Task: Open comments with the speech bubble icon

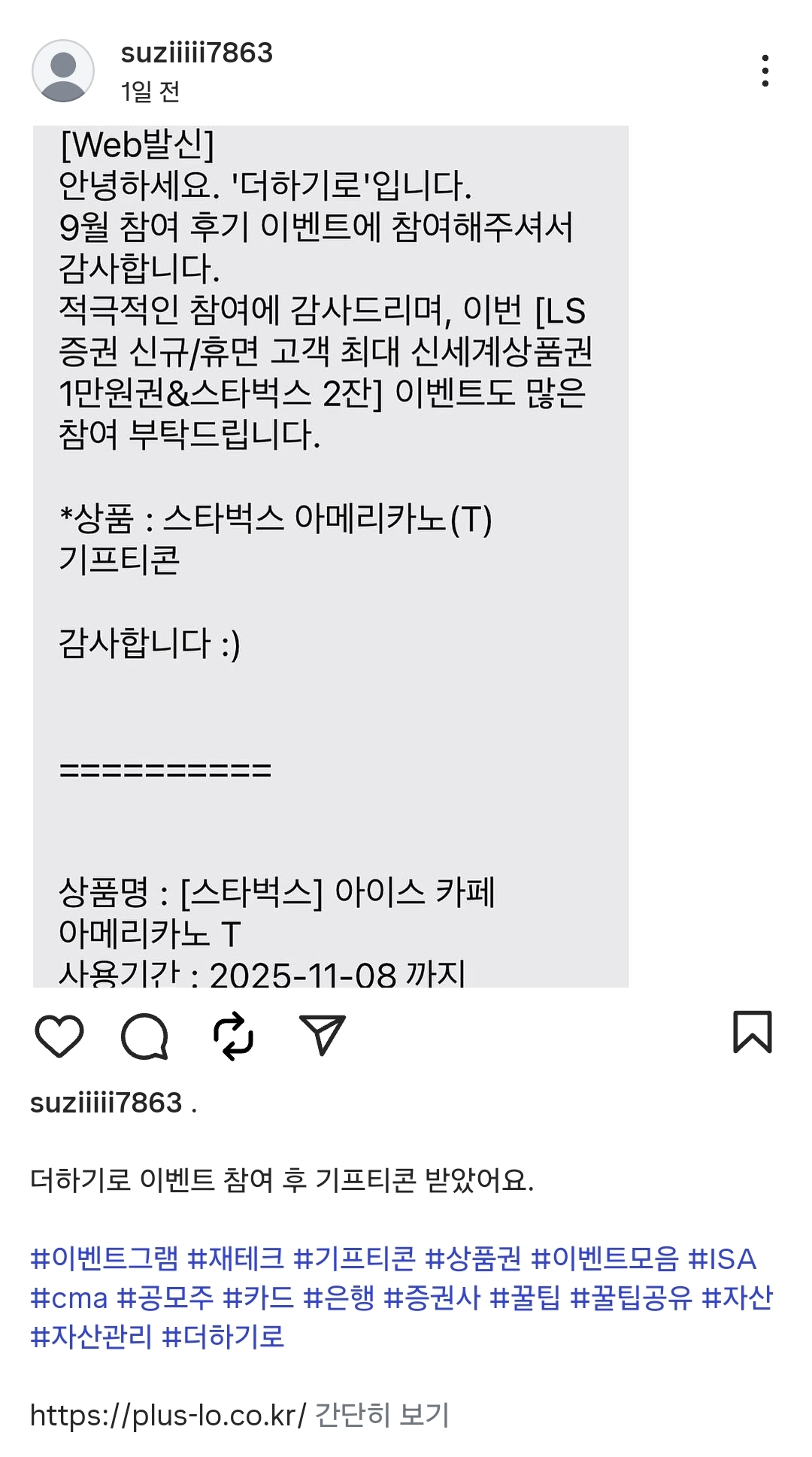Action: click(144, 1036)
